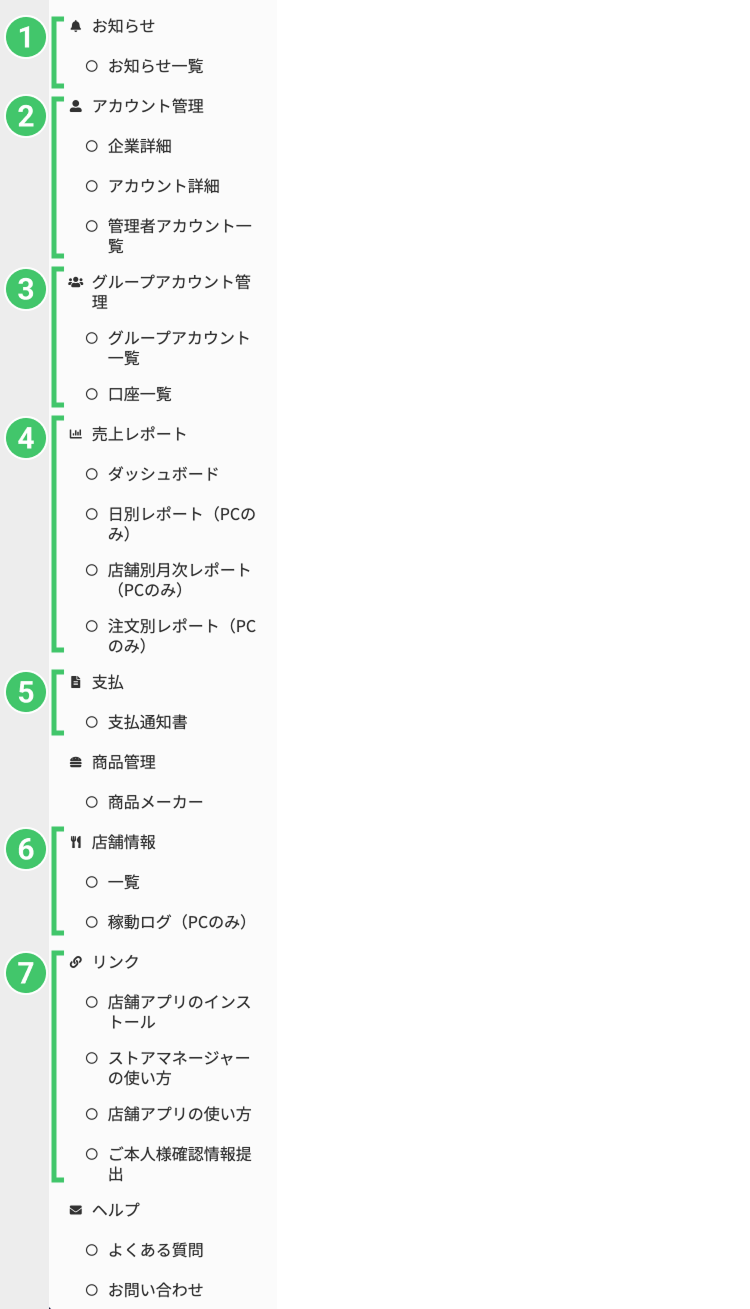Open 企業詳細 under アカウント管理
The height and width of the screenshot is (1309, 750).
(139, 146)
